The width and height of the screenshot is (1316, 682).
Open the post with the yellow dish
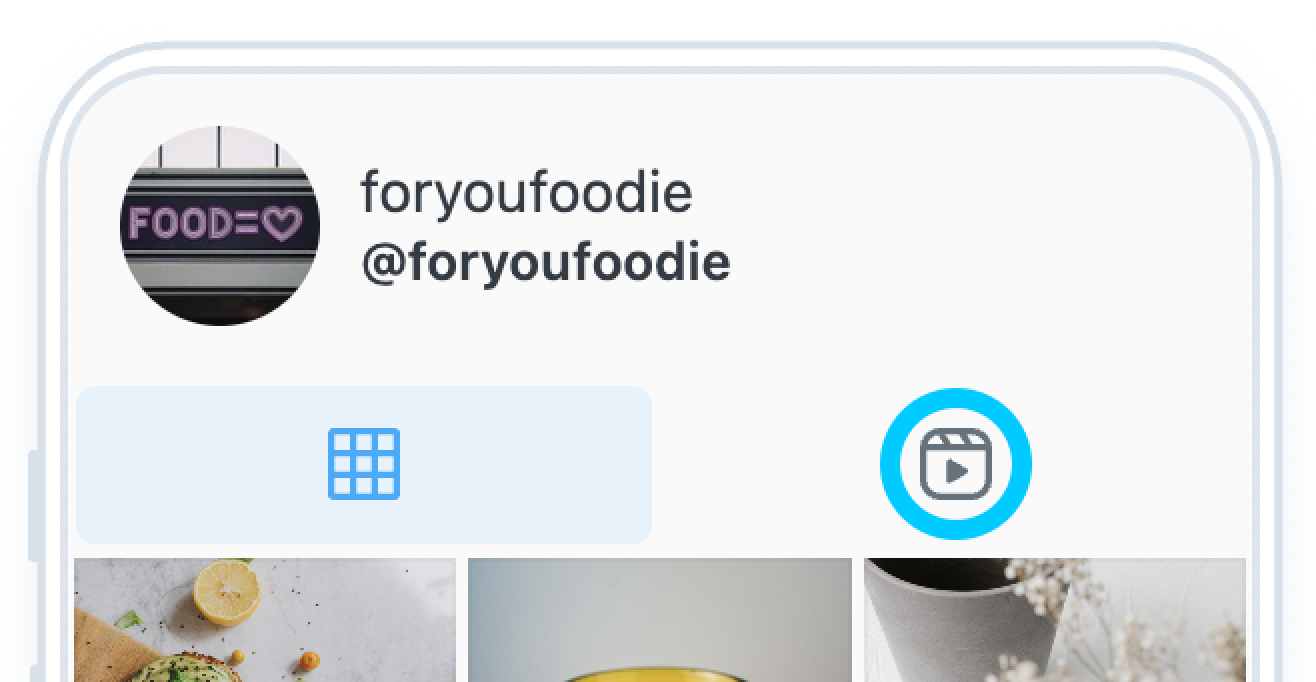click(660, 620)
